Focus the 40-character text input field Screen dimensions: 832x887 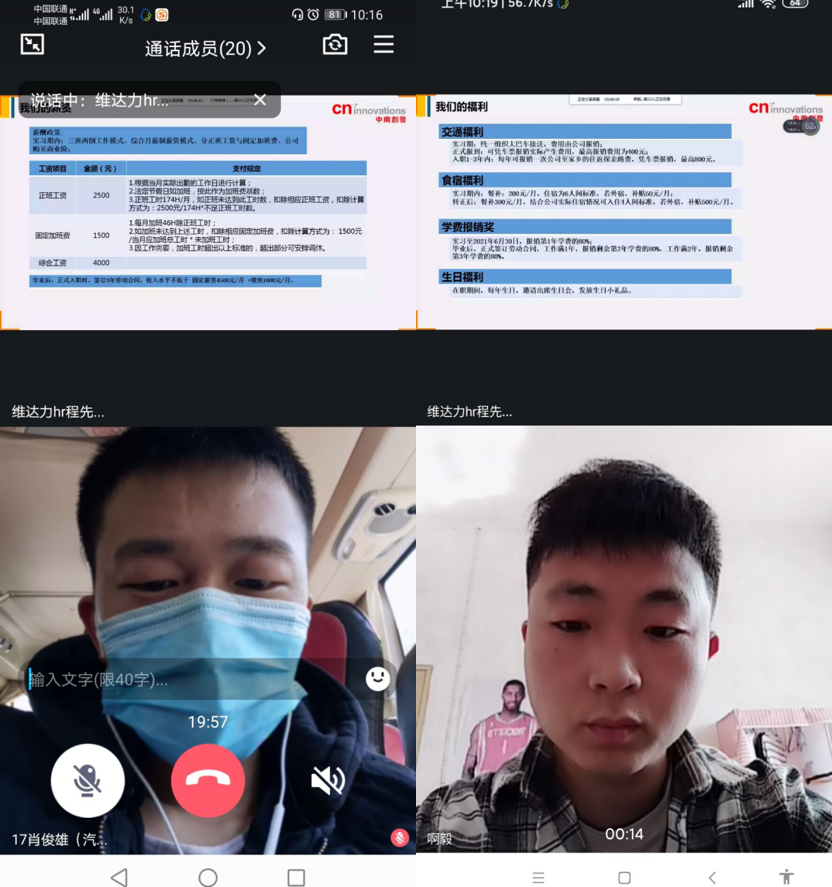(190, 679)
